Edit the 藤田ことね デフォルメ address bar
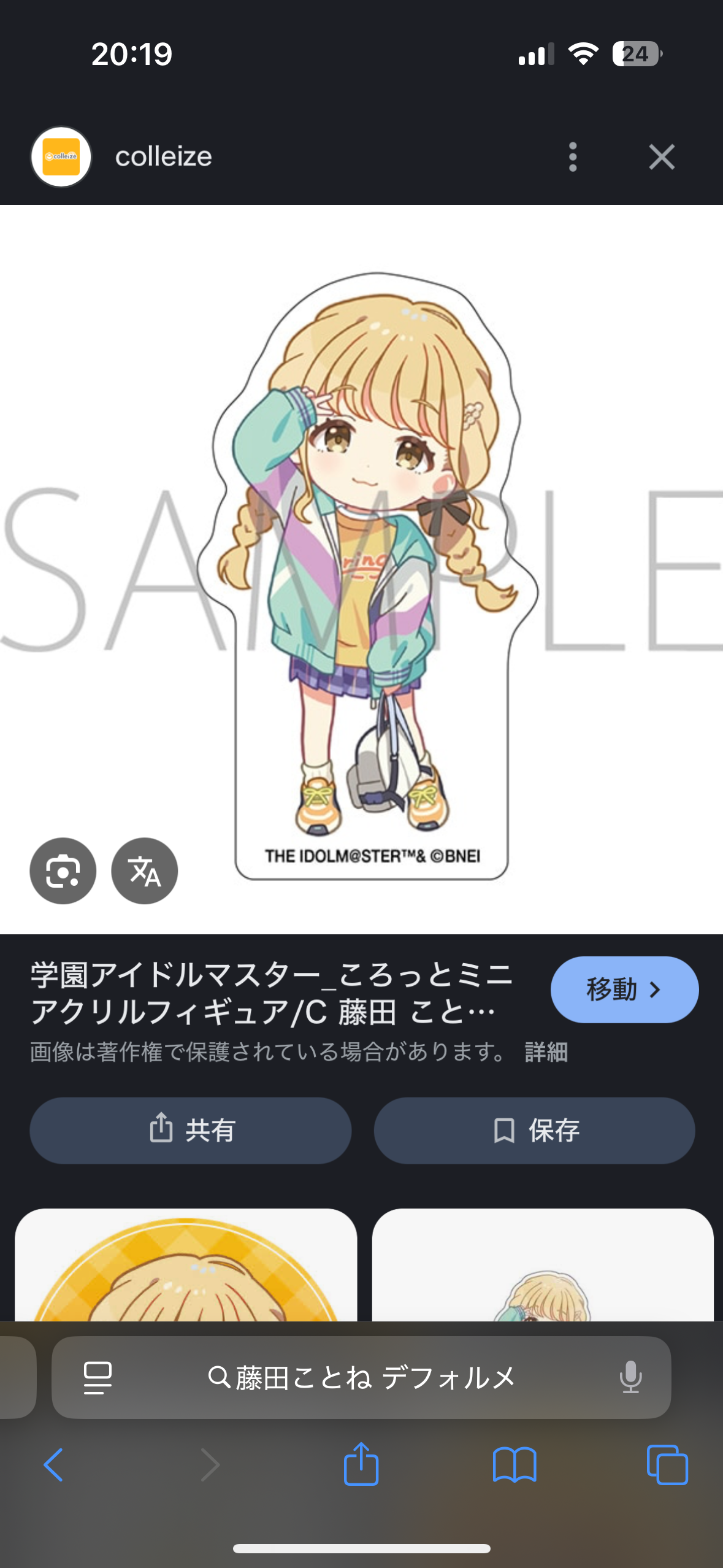Viewport: 723px width, 1568px height. pos(362,1378)
